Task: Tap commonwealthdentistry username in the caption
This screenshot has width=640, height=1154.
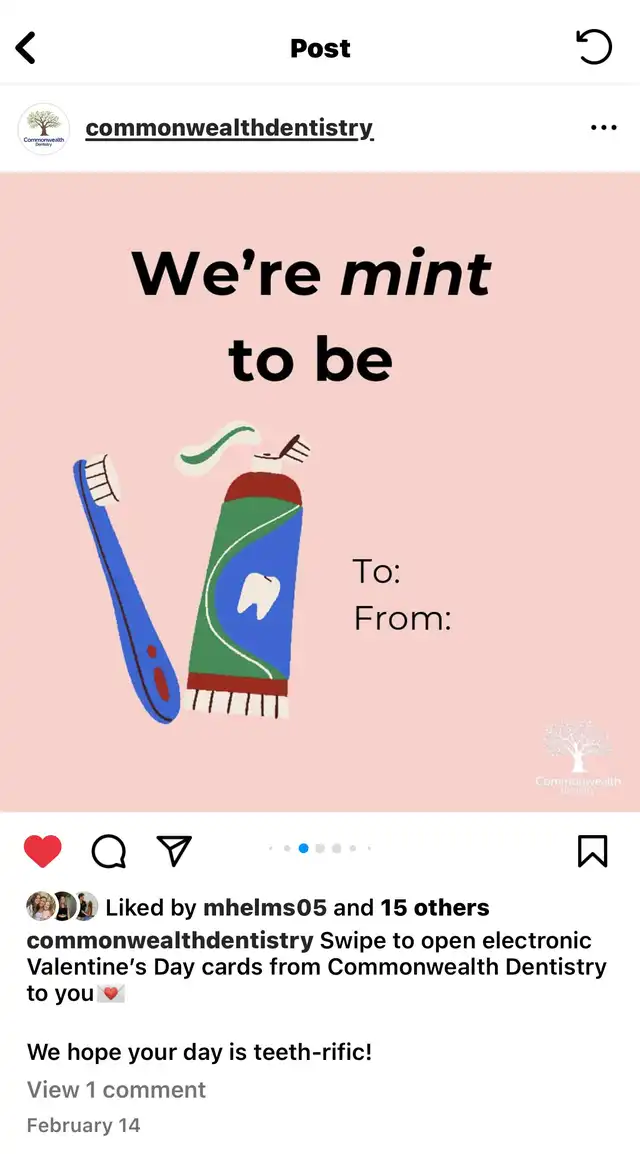Action: click(170, 941)
